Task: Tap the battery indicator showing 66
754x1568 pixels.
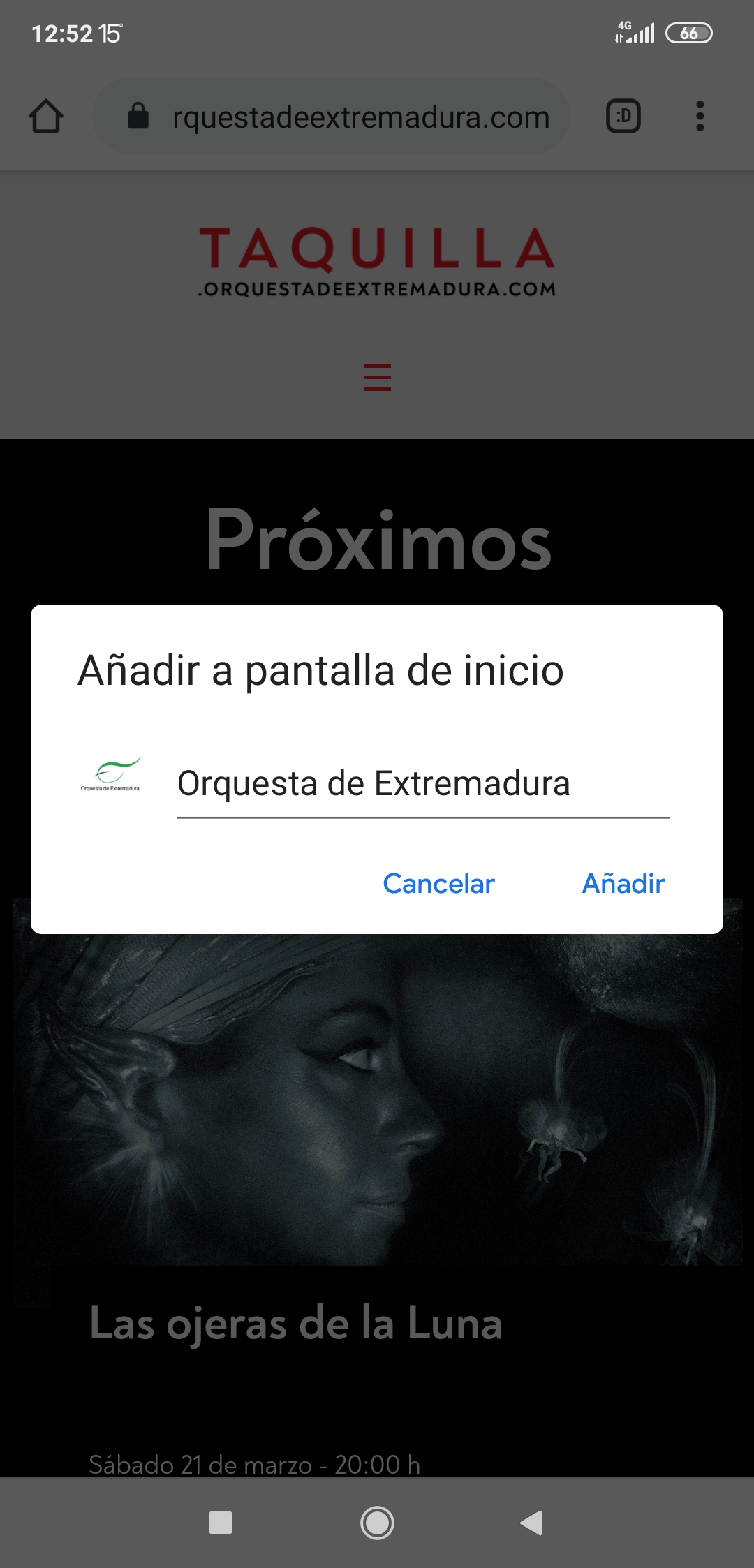Action: [690, 31]
